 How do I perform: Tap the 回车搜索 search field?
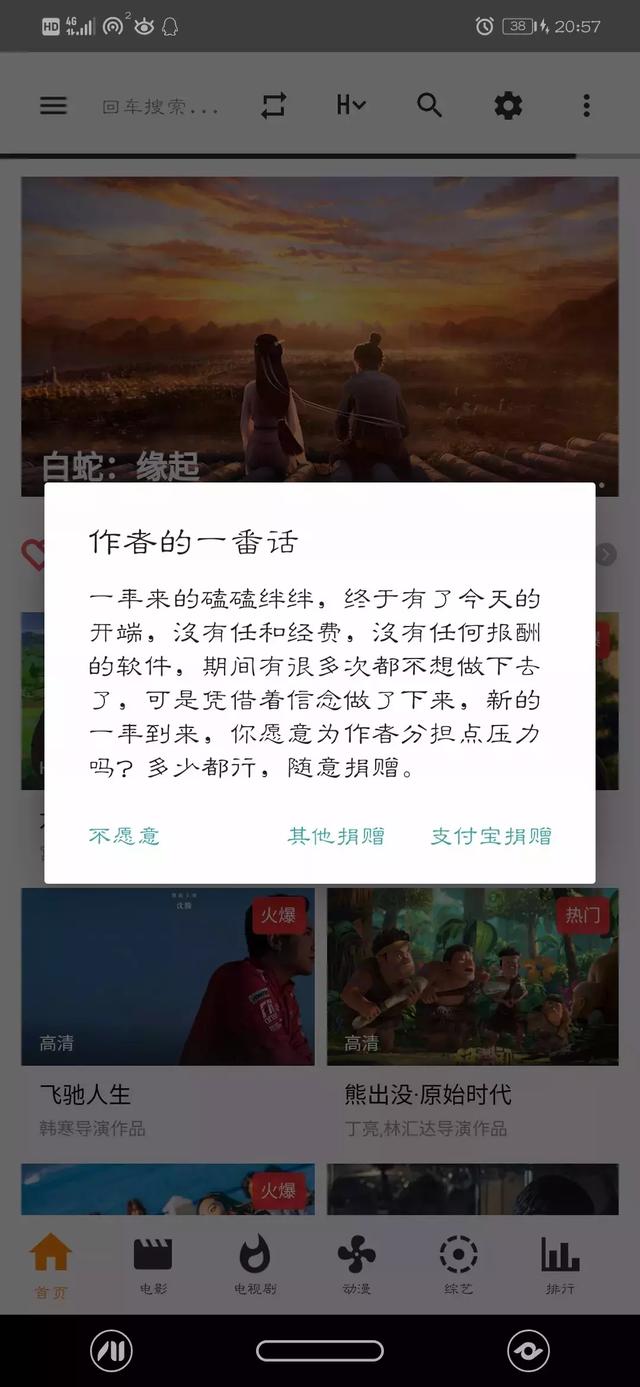[160, 106]
